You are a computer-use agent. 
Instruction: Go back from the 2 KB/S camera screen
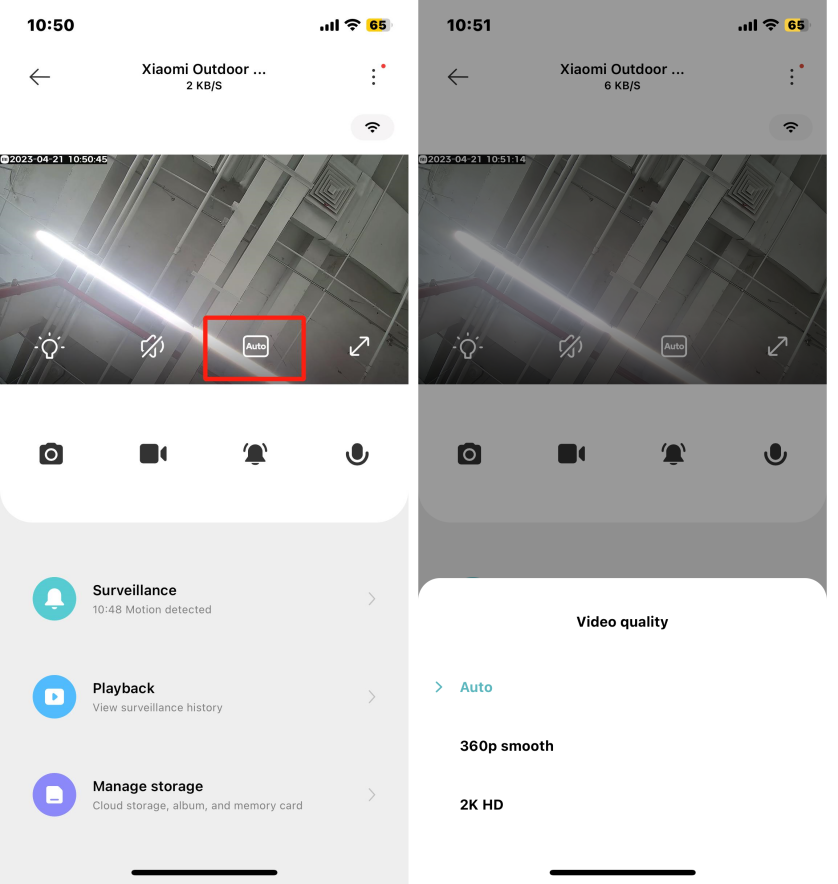pyautogui.click(x=40, y=77)
